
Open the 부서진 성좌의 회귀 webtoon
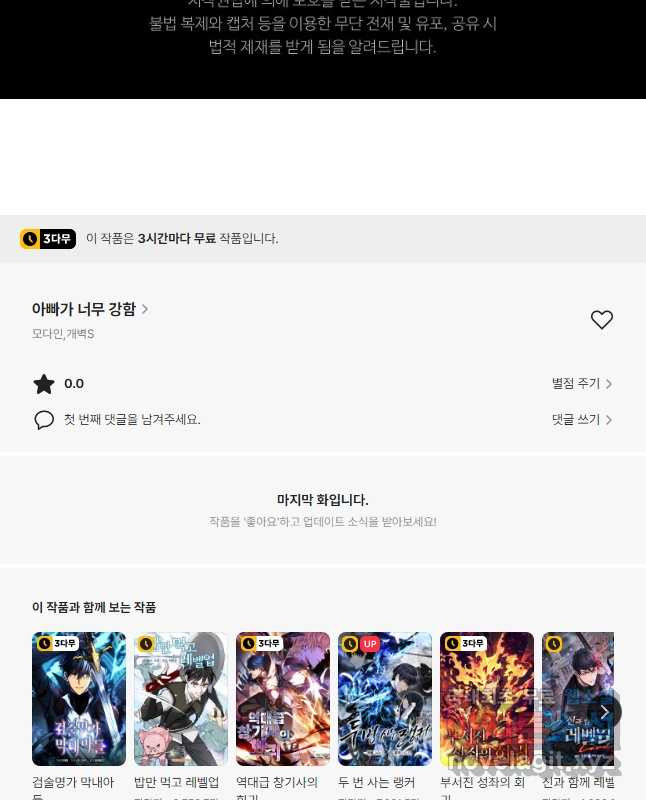pyautogui.click(x=487, y=698)
